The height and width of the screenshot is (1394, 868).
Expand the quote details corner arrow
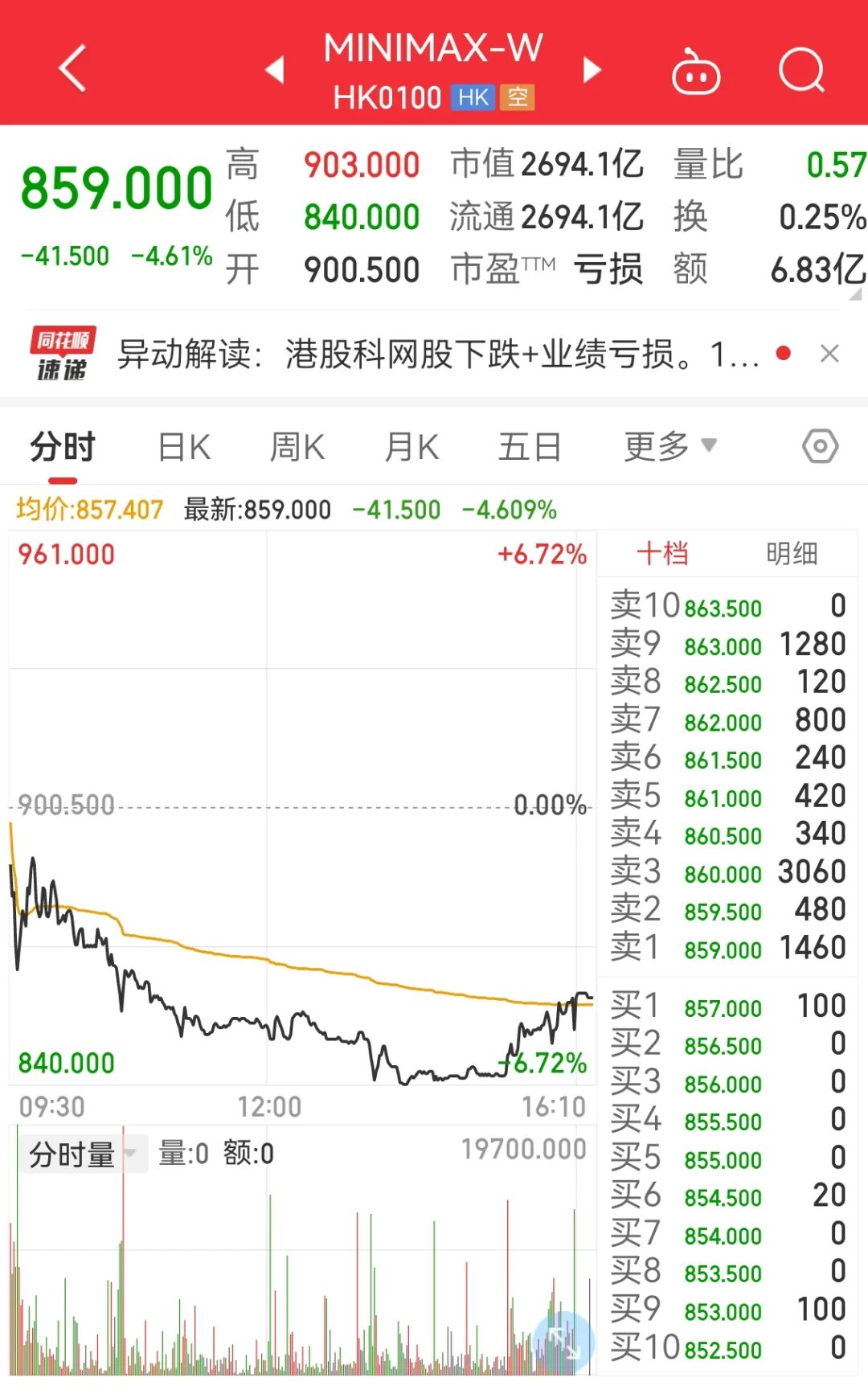point(855,295)
